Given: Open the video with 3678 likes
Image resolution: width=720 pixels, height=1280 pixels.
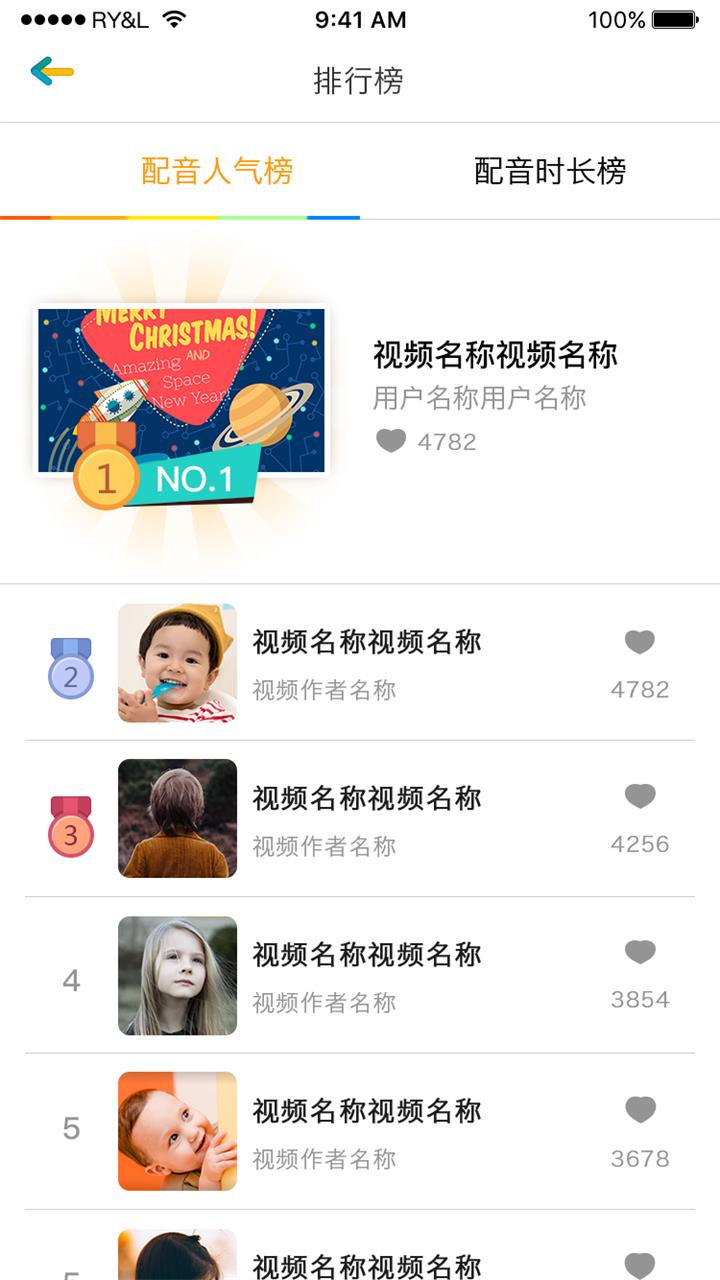Looking at the screenshot, I should click(x=366, y=1131).
